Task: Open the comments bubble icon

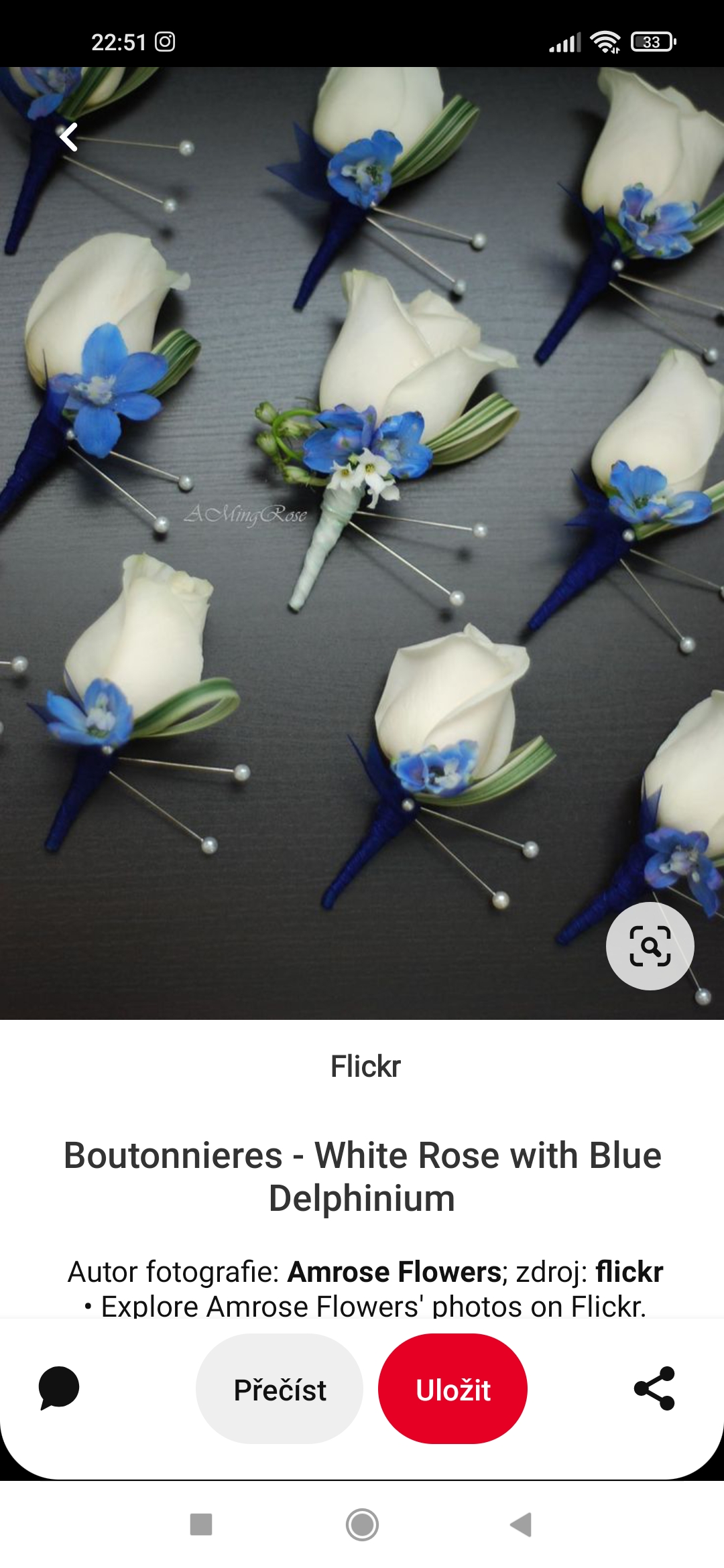Action: pos(59,1388)
